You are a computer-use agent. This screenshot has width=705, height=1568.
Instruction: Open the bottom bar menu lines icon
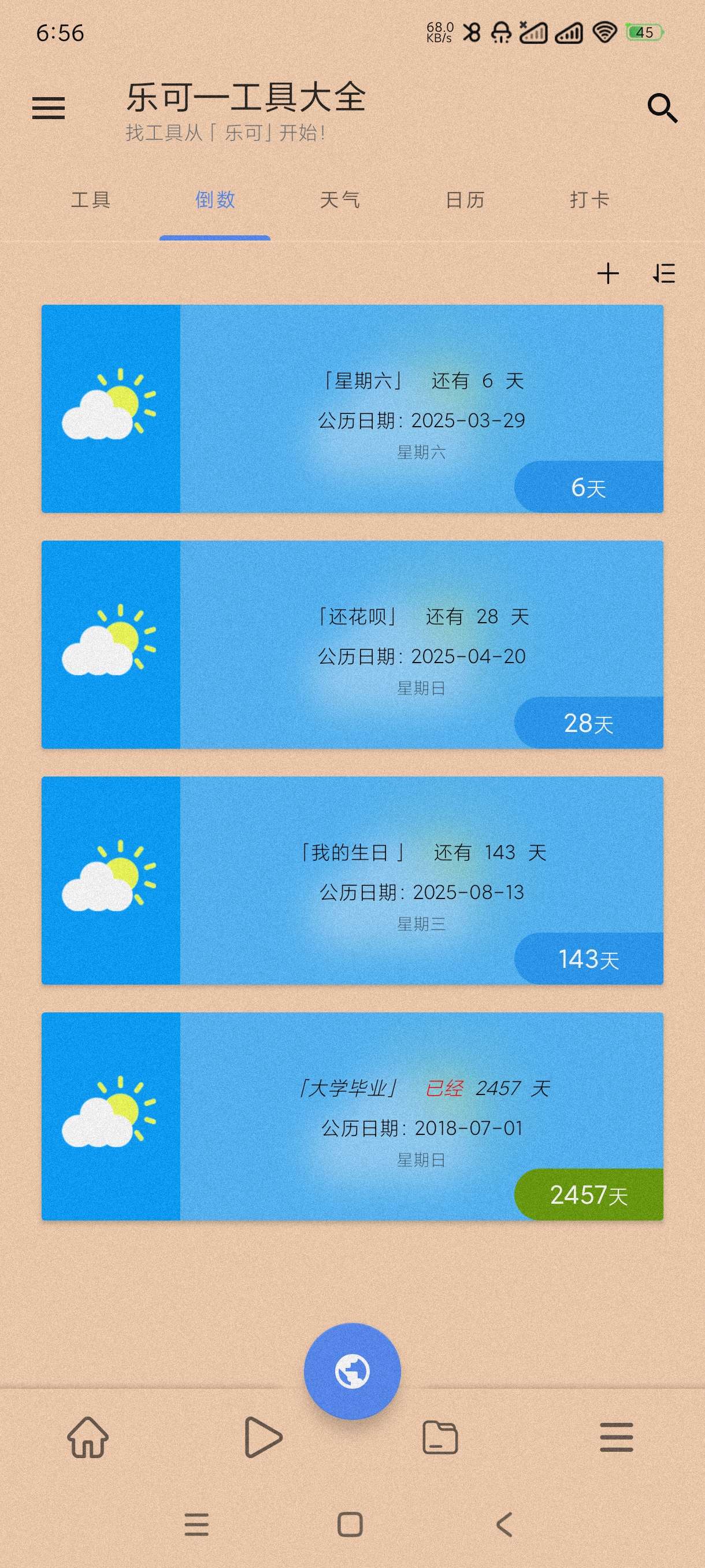[616, 1437]
